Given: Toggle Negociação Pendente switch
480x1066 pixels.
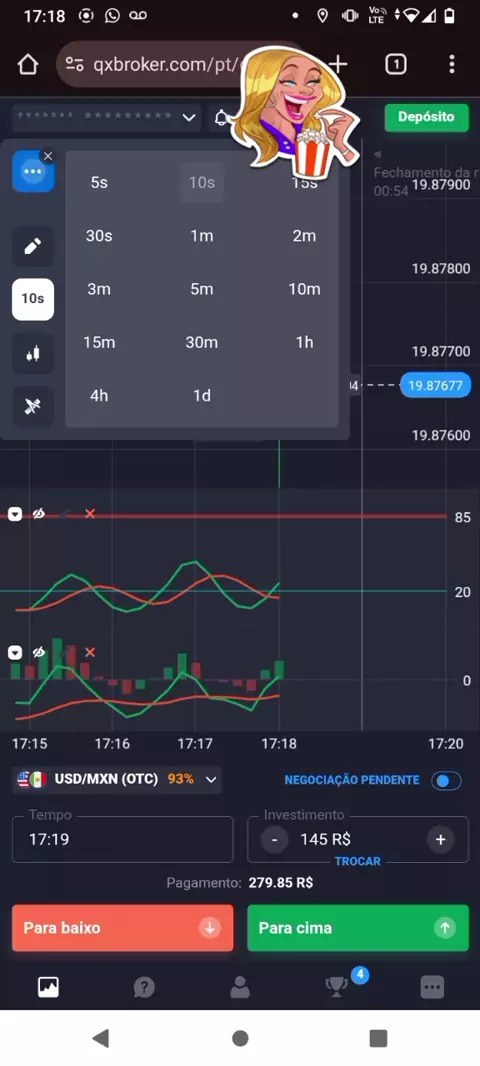Looking at the screenshot, I should pyautogui.click(x=446, y=780).
